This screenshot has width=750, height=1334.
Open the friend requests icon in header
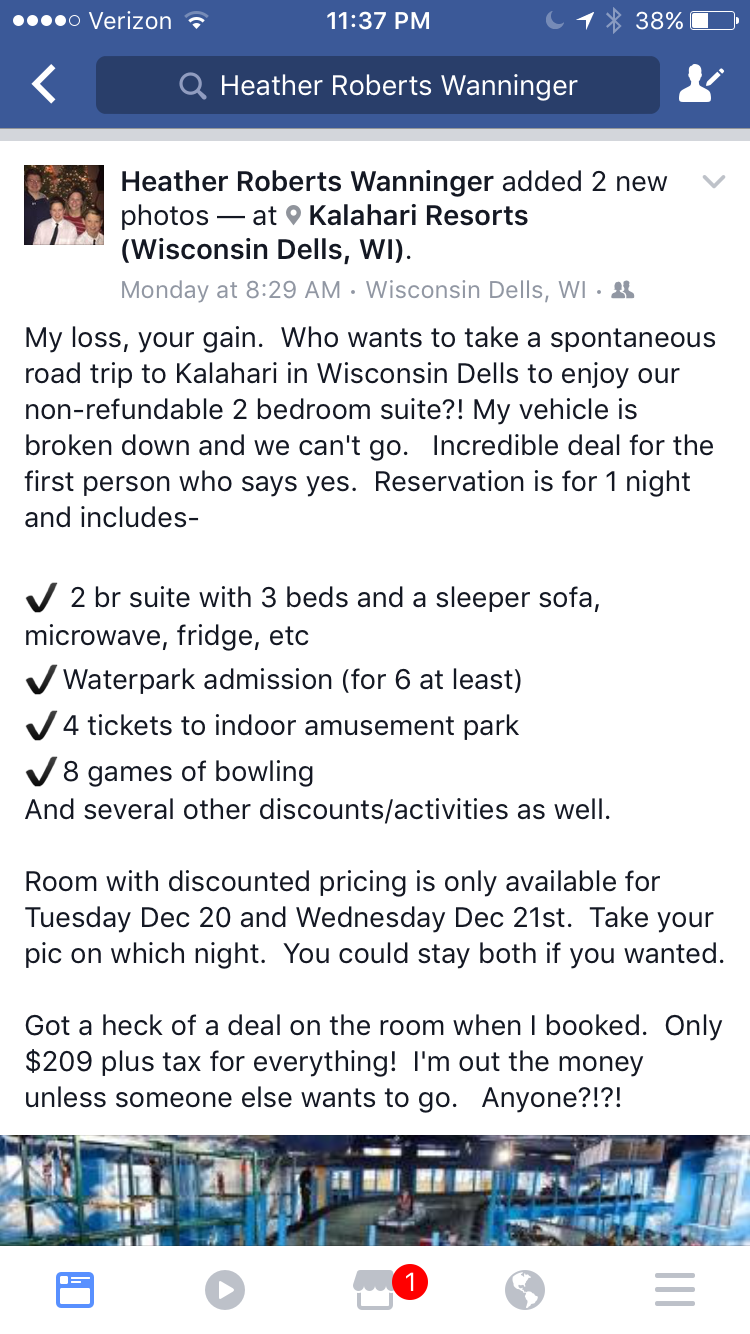click(700, 85)
